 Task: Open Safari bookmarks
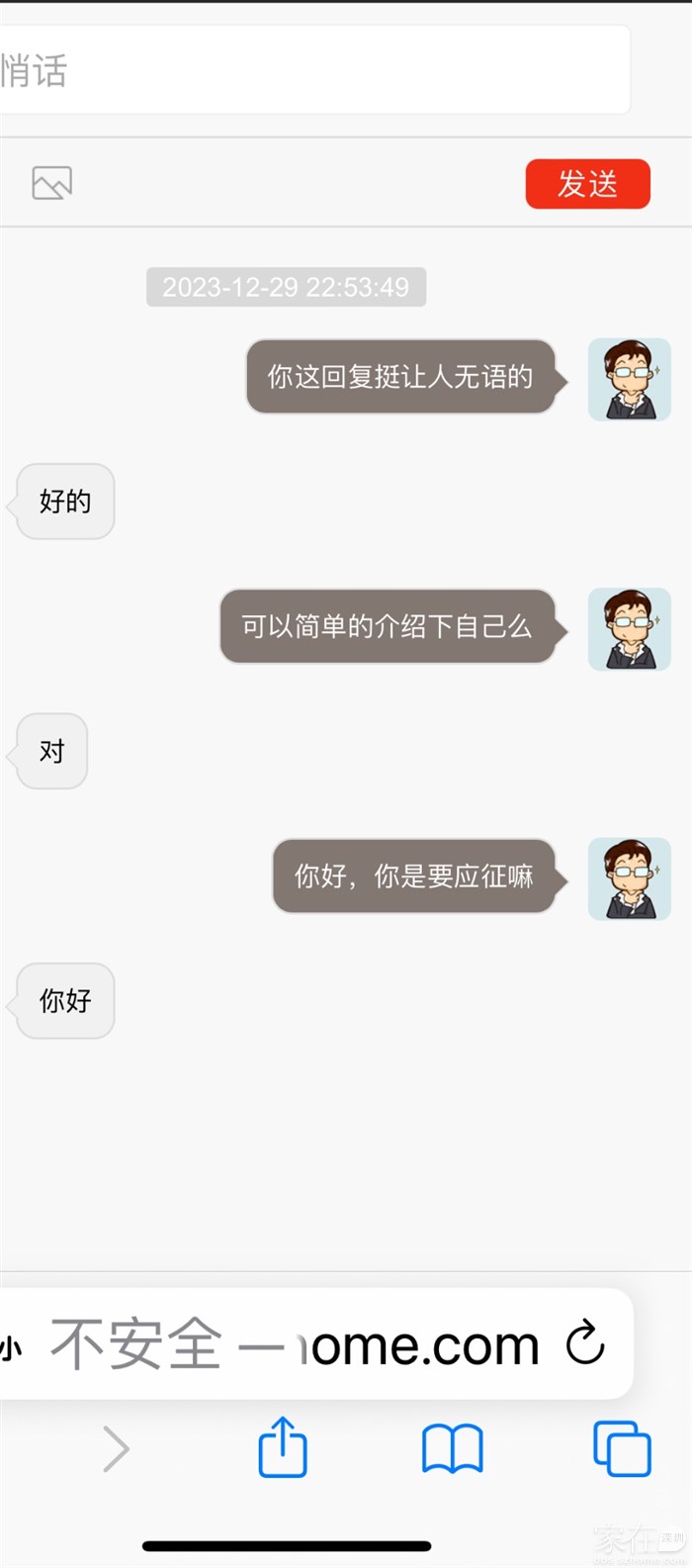pyautogui.click(x=452, y=1449)
